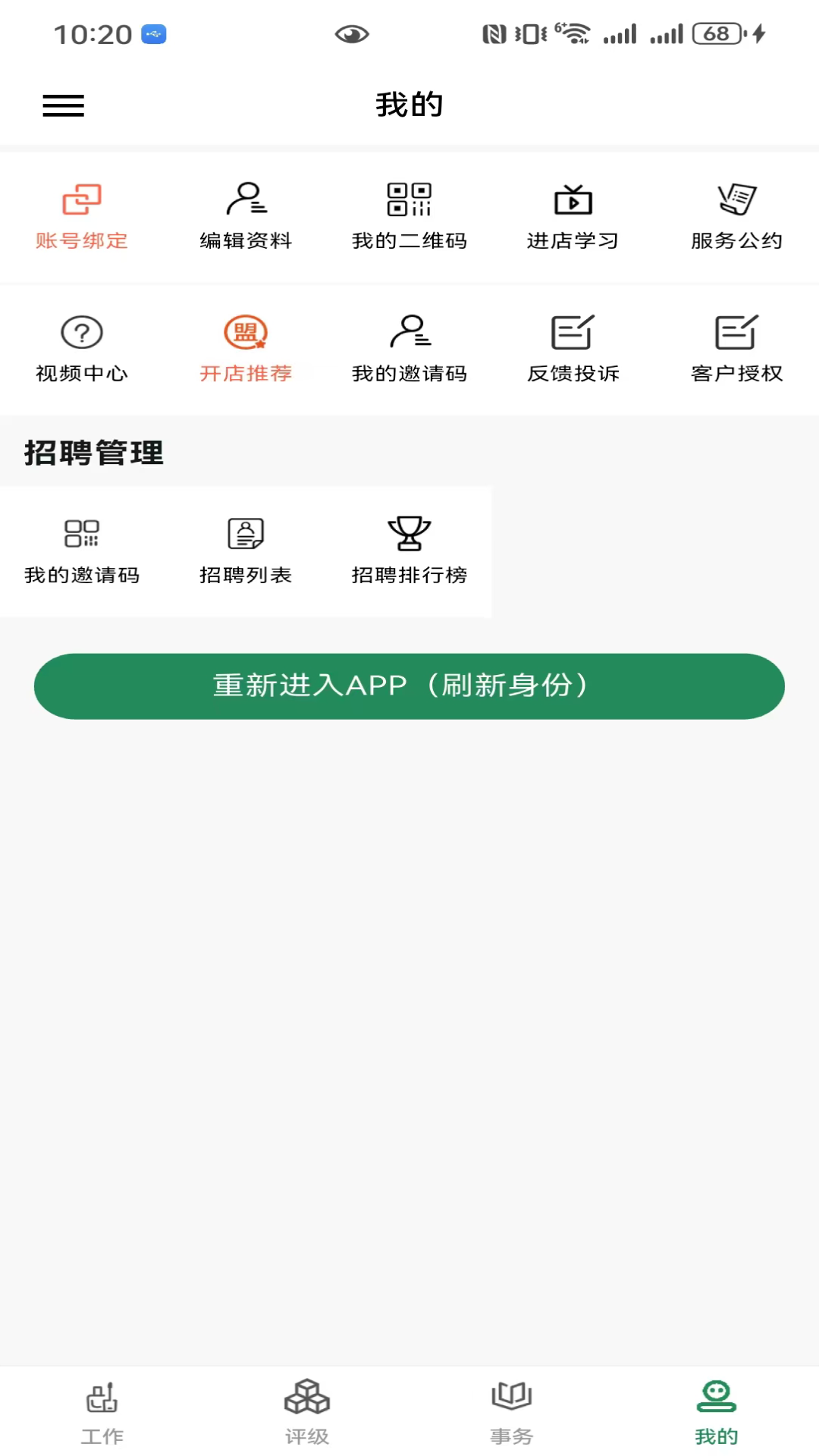
Task: Open 账号绑定 account binding
Action: tap(81, 216)
